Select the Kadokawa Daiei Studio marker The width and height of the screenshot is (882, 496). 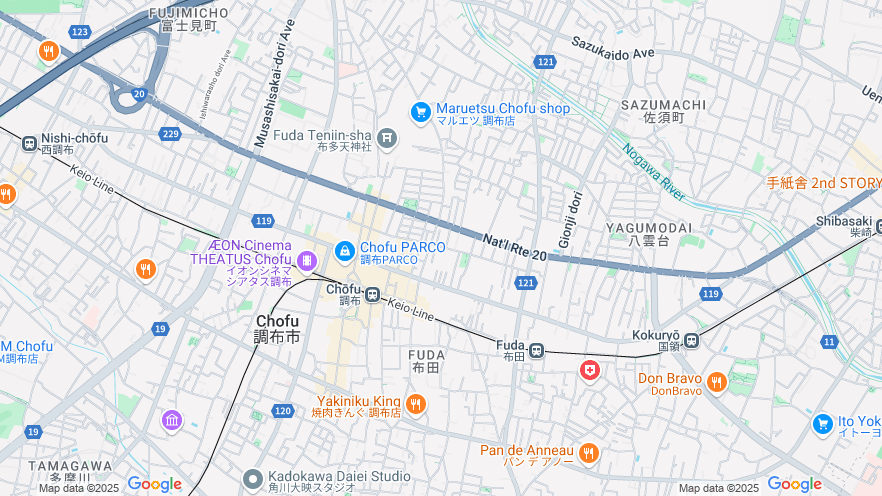[252, 479]
